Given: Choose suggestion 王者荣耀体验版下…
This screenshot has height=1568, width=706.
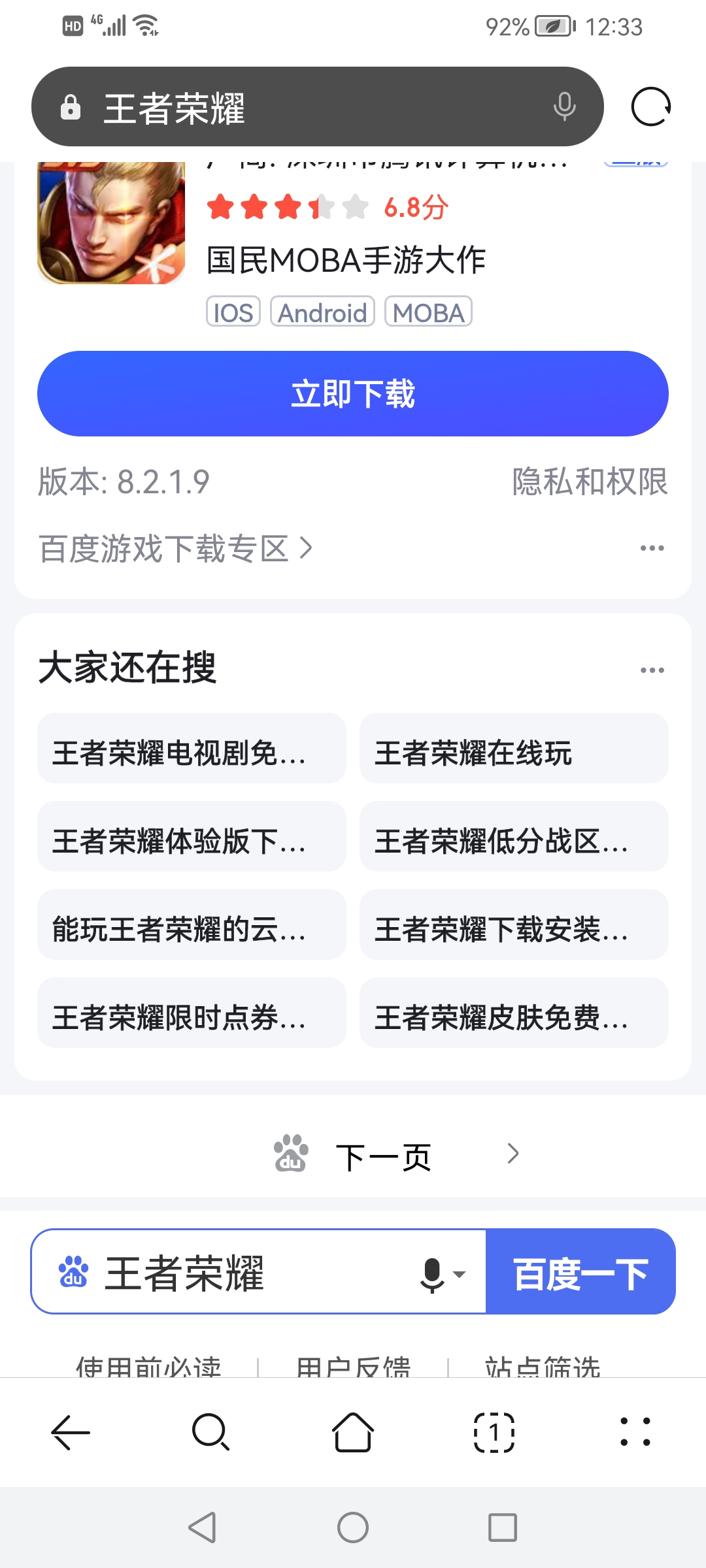Looking at the screenshot, I should coord(192,841).
